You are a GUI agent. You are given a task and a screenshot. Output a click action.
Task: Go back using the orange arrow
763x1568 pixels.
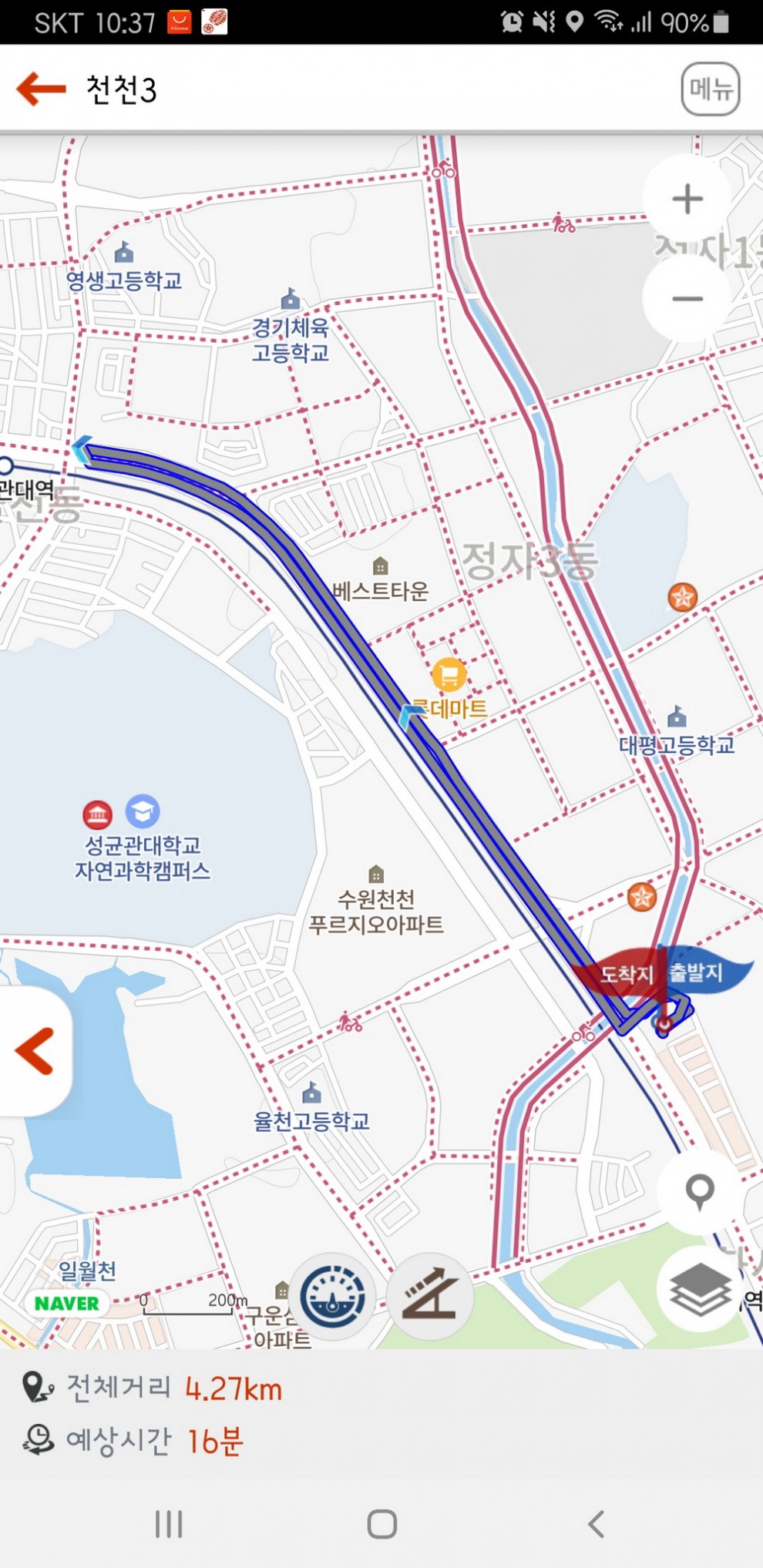tap(42, 89)
